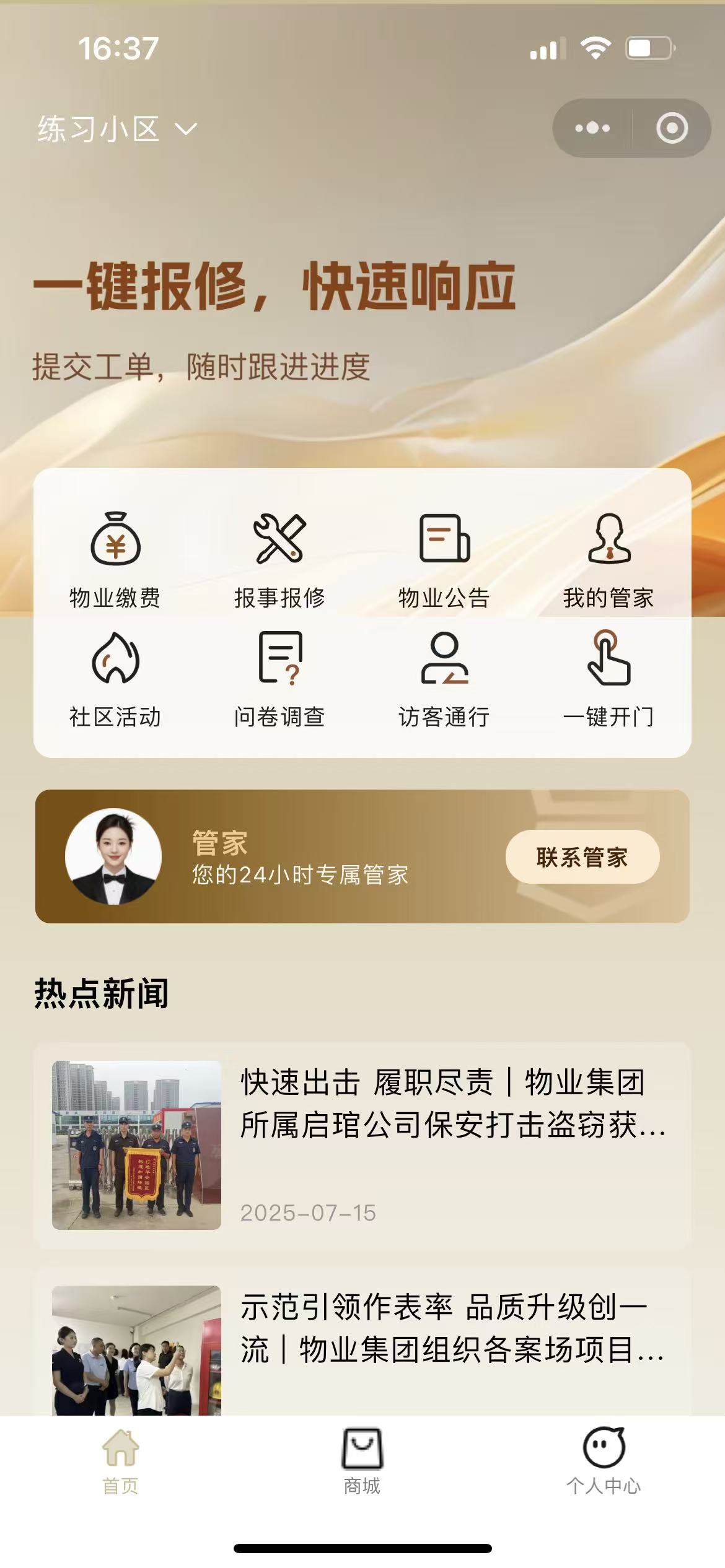Close the mini program via circle icon
This screenshot has width=725, height=1568.
pyautogui.click(x=672, y=128)
